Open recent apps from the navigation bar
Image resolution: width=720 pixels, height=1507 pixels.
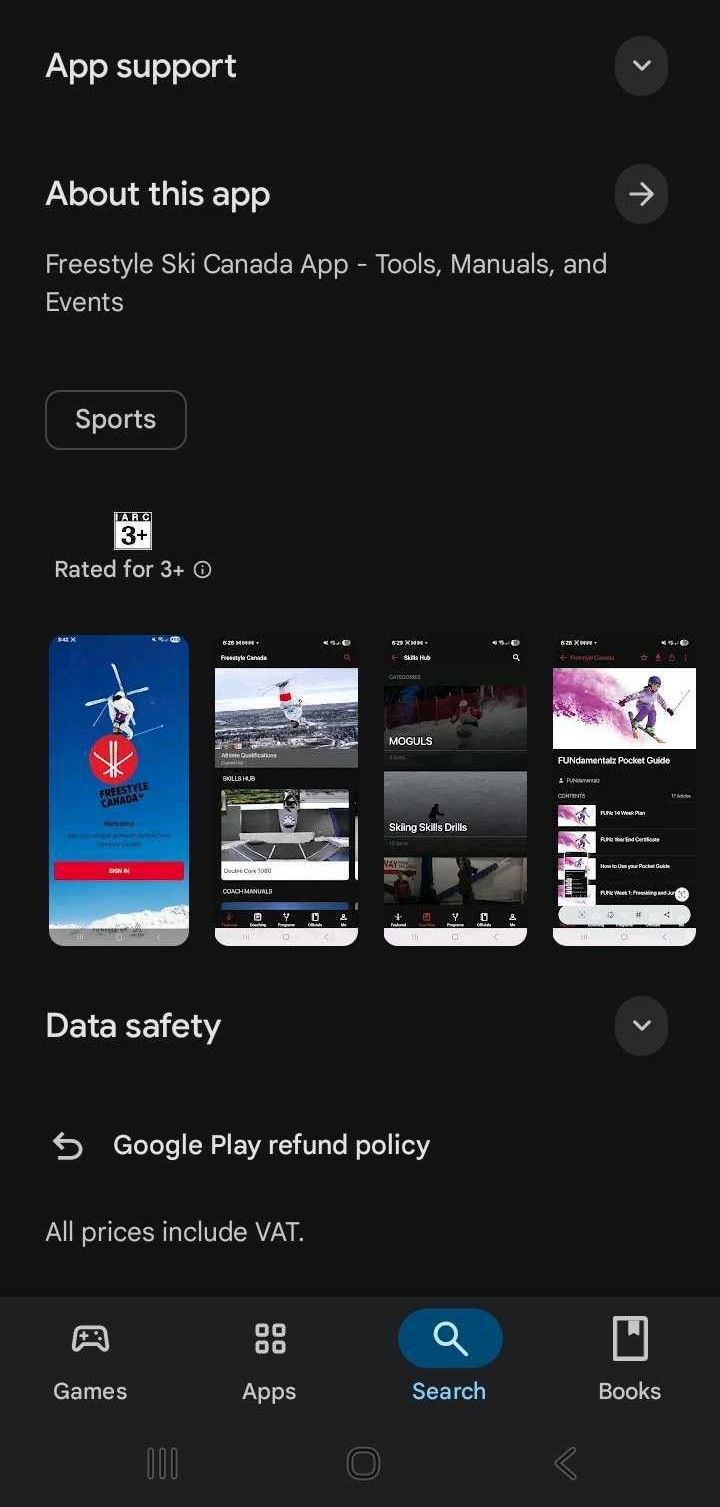tap(162, 1462)
